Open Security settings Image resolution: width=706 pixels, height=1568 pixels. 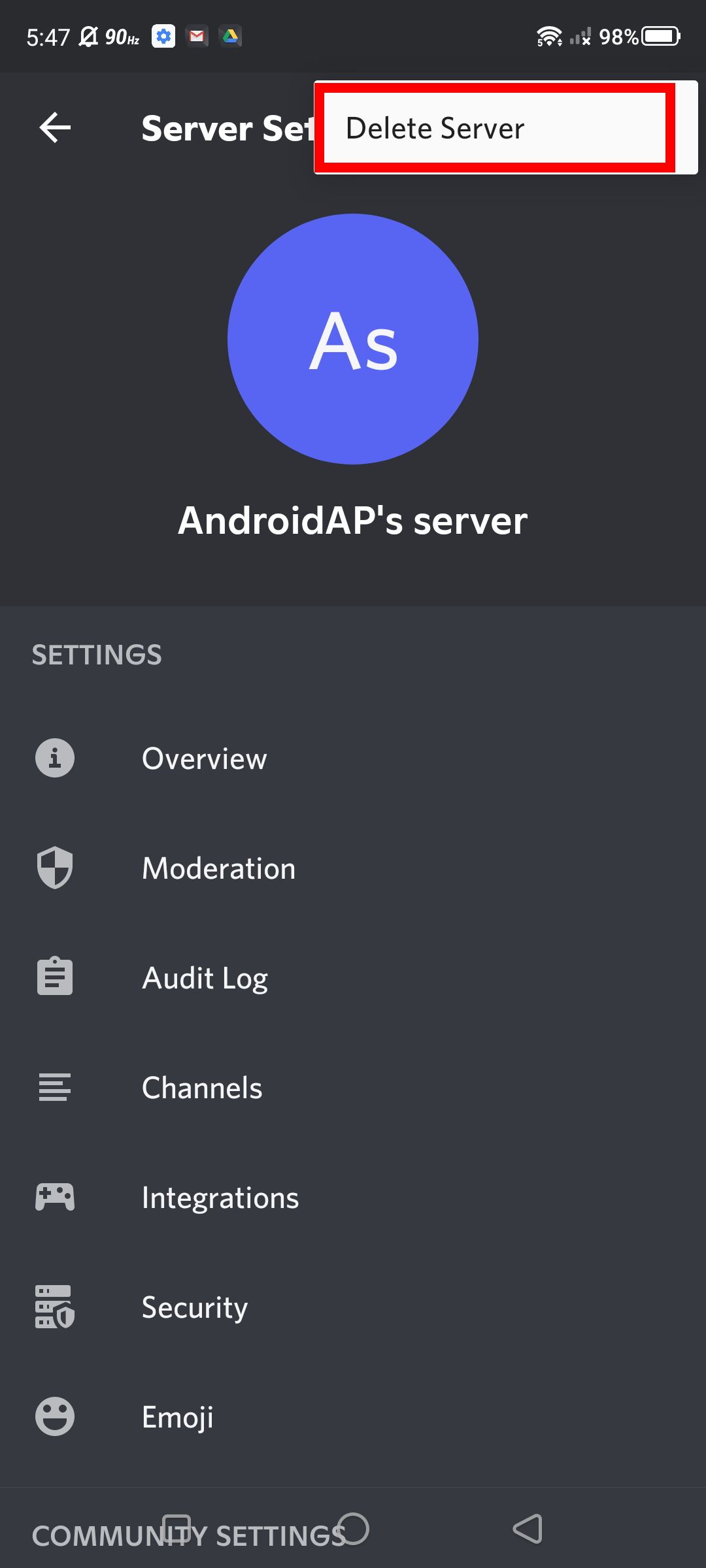coord(194,1307)
